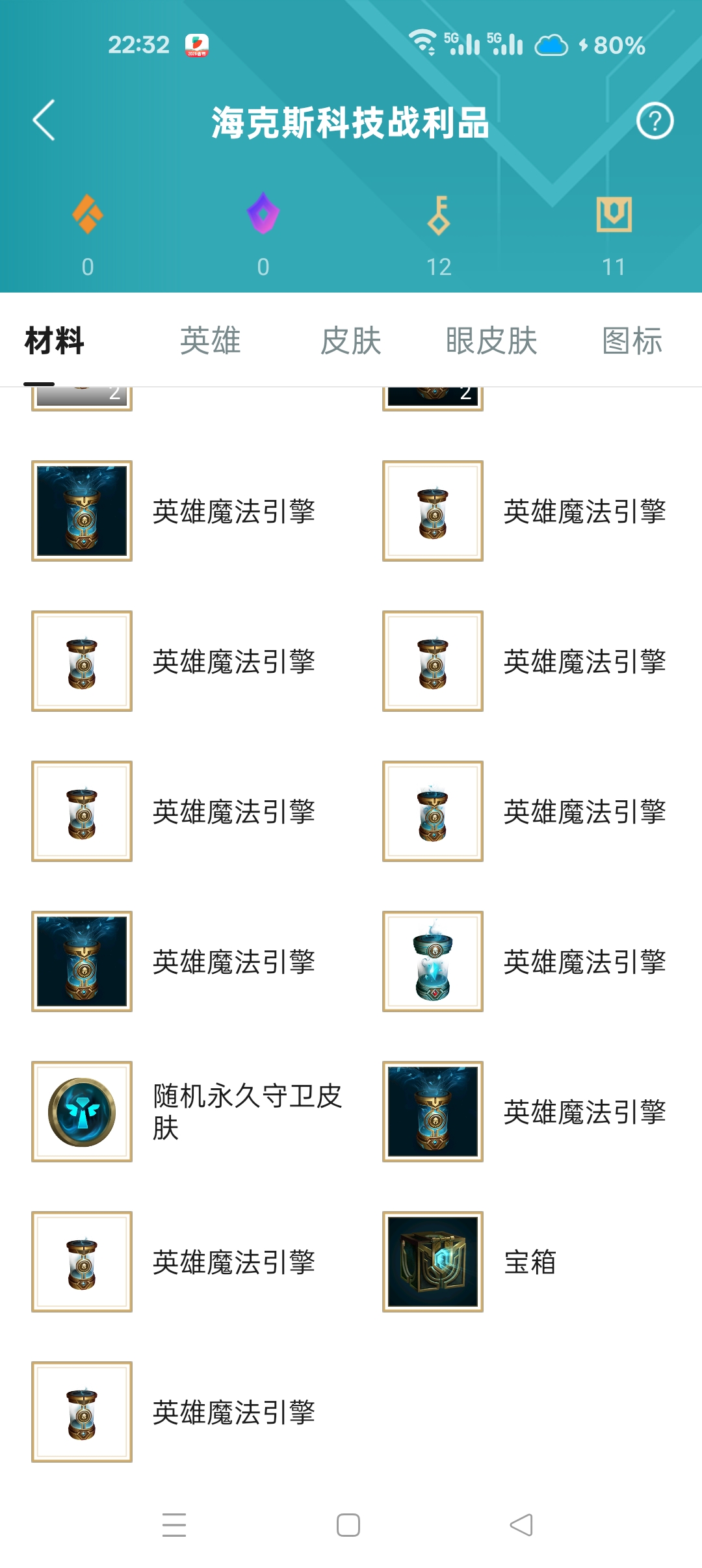Switch to the 皮肤 tab
The image size is (702, 1568).
pos(351,341)
